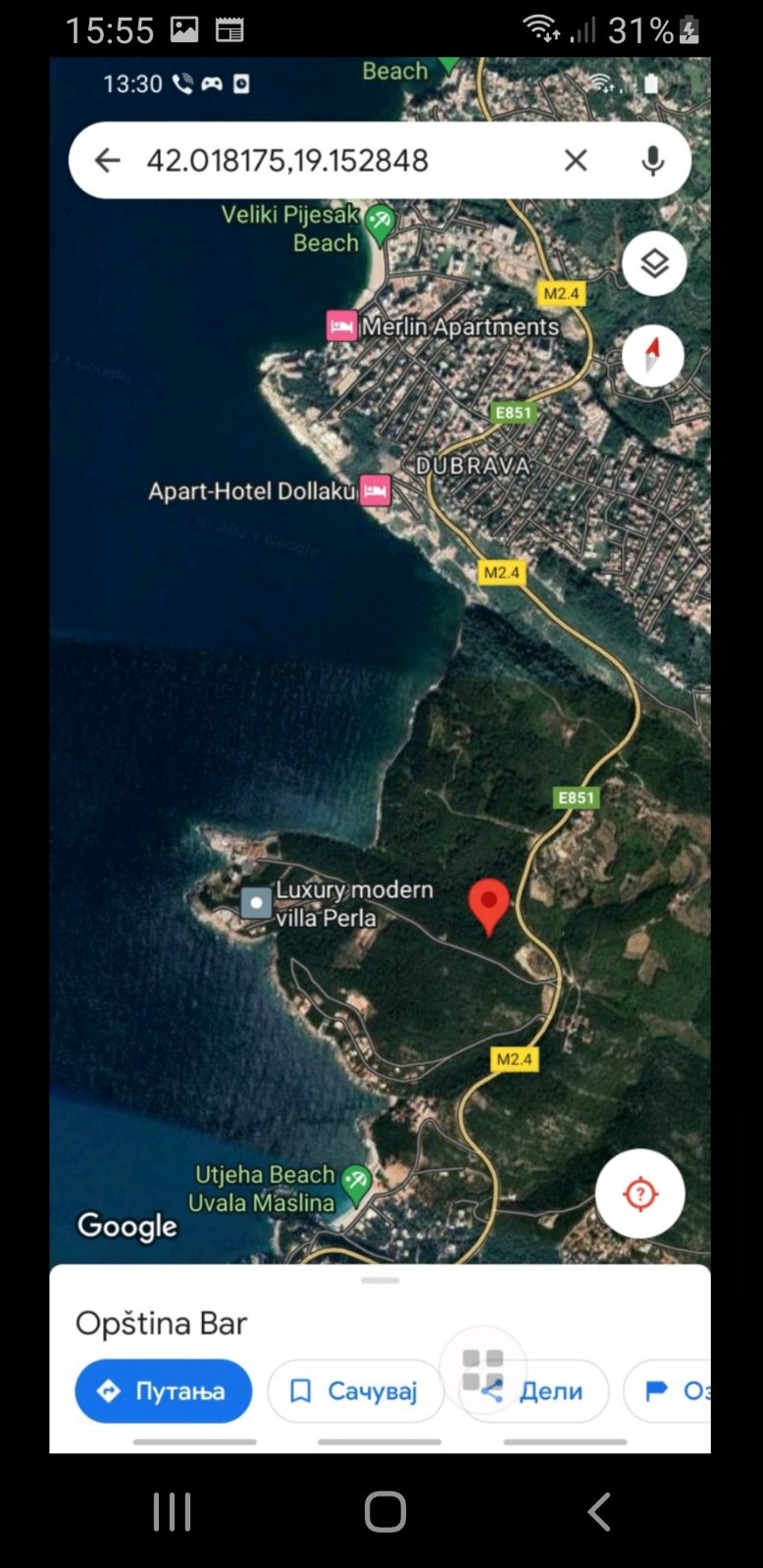Open the Utjeha Beach Uvala Maslina marker
Viewport: 763px width, 1568px height.
[x=356, y=1185]
